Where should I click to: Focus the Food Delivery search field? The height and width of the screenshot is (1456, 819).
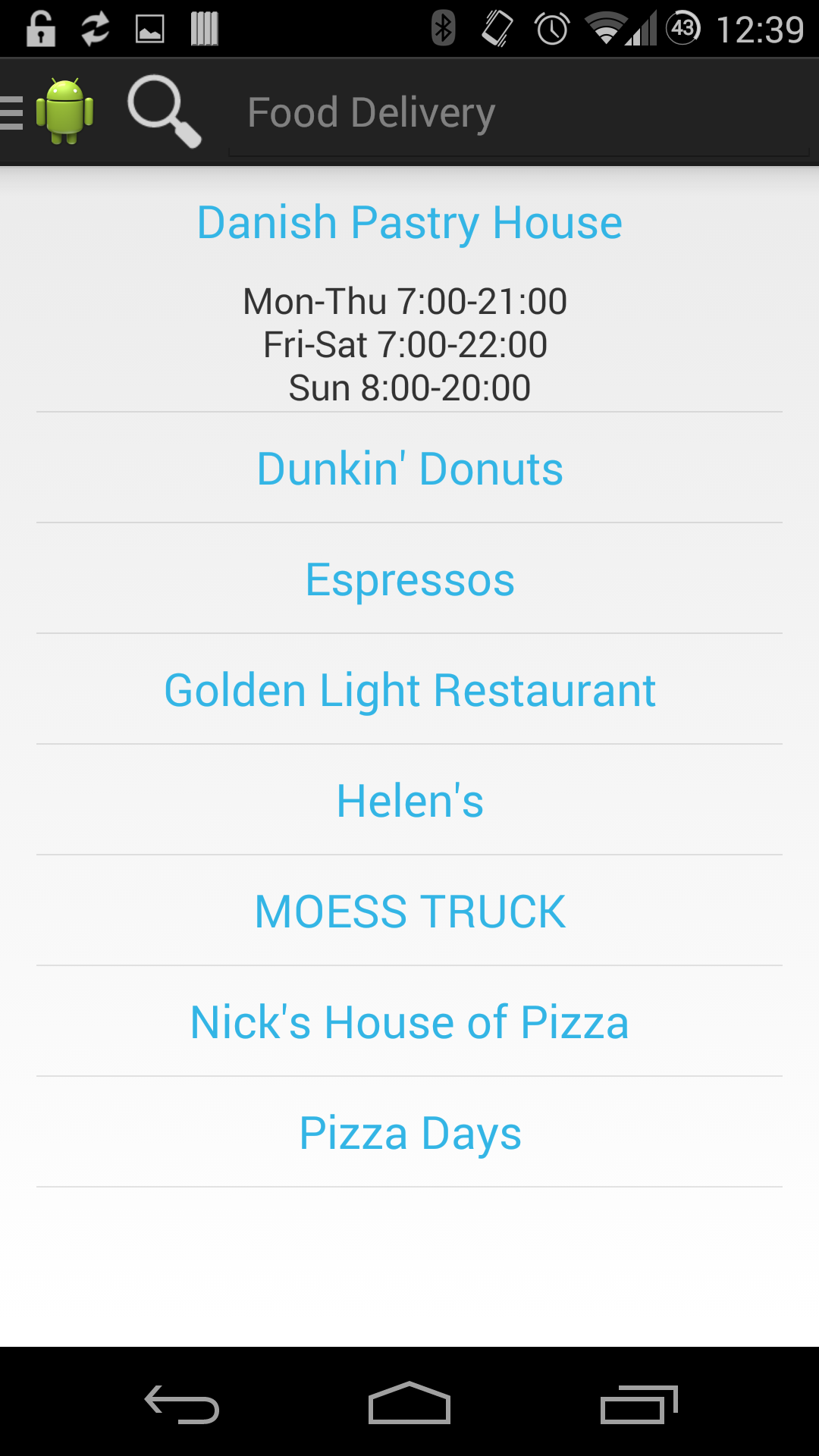(518, 114)
